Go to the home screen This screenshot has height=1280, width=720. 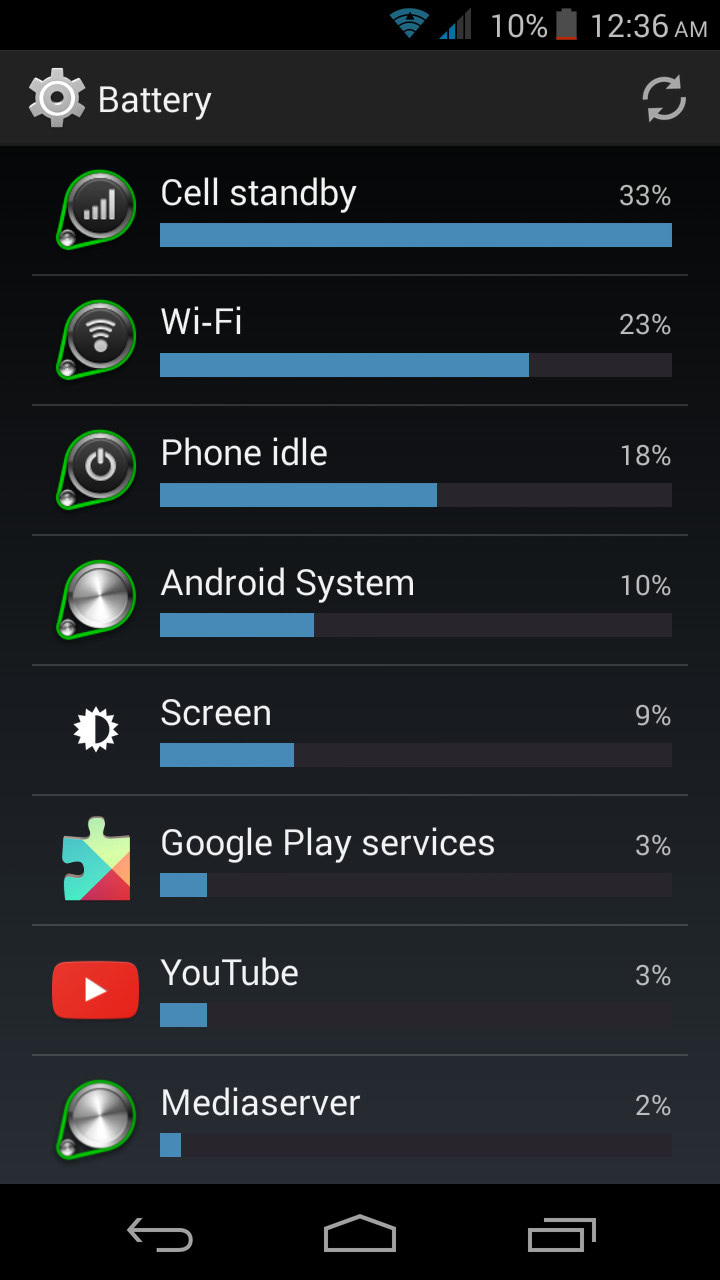[x=360, y=1235]
